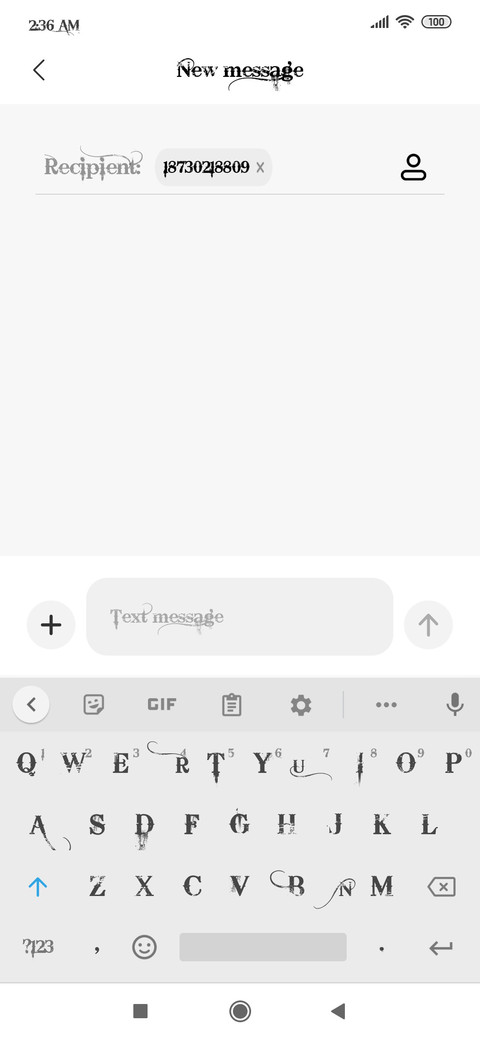Tap the plus attachment button
This screenshot has width=480, height=1040.
[x=51, y=625]
